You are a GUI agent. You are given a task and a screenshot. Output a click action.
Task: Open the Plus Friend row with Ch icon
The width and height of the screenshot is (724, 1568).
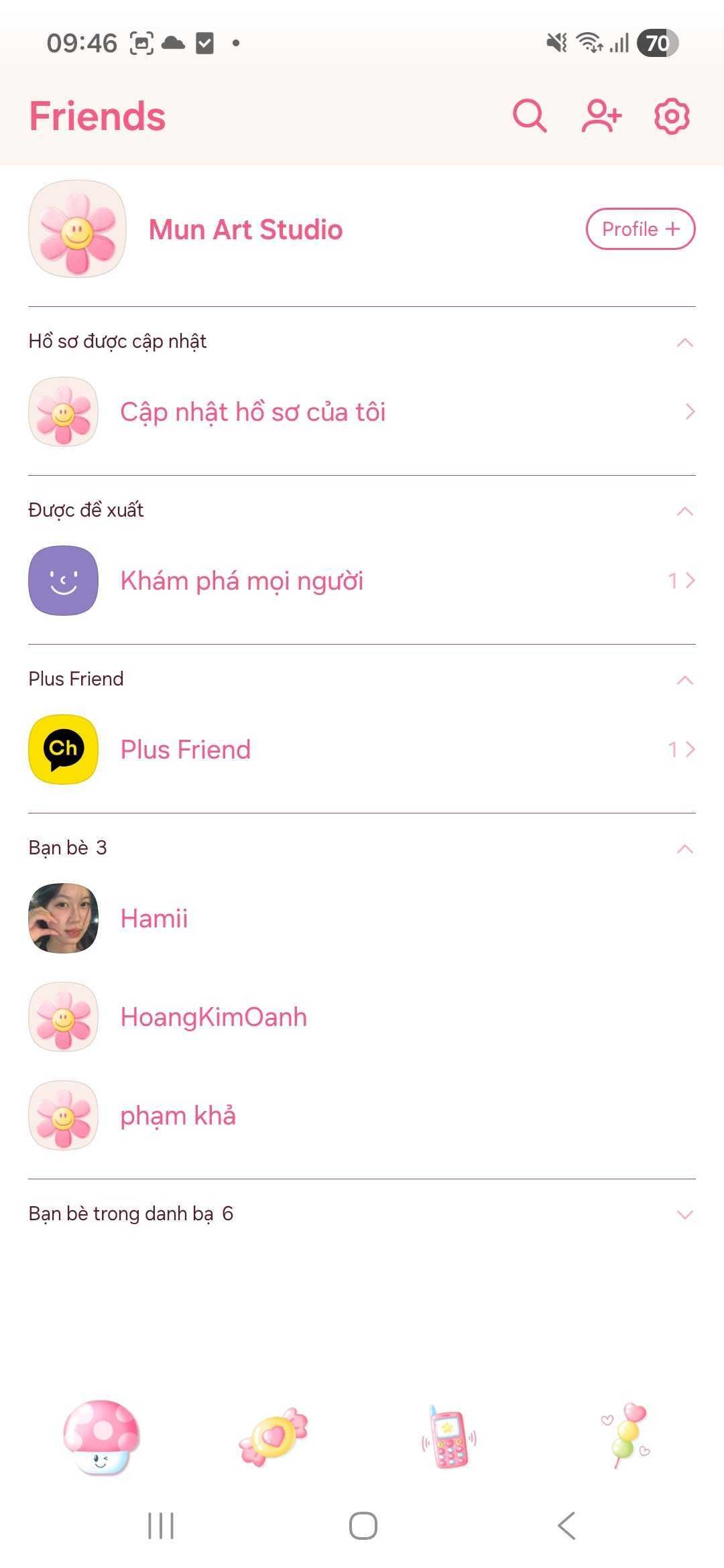(x=362, y=750)
